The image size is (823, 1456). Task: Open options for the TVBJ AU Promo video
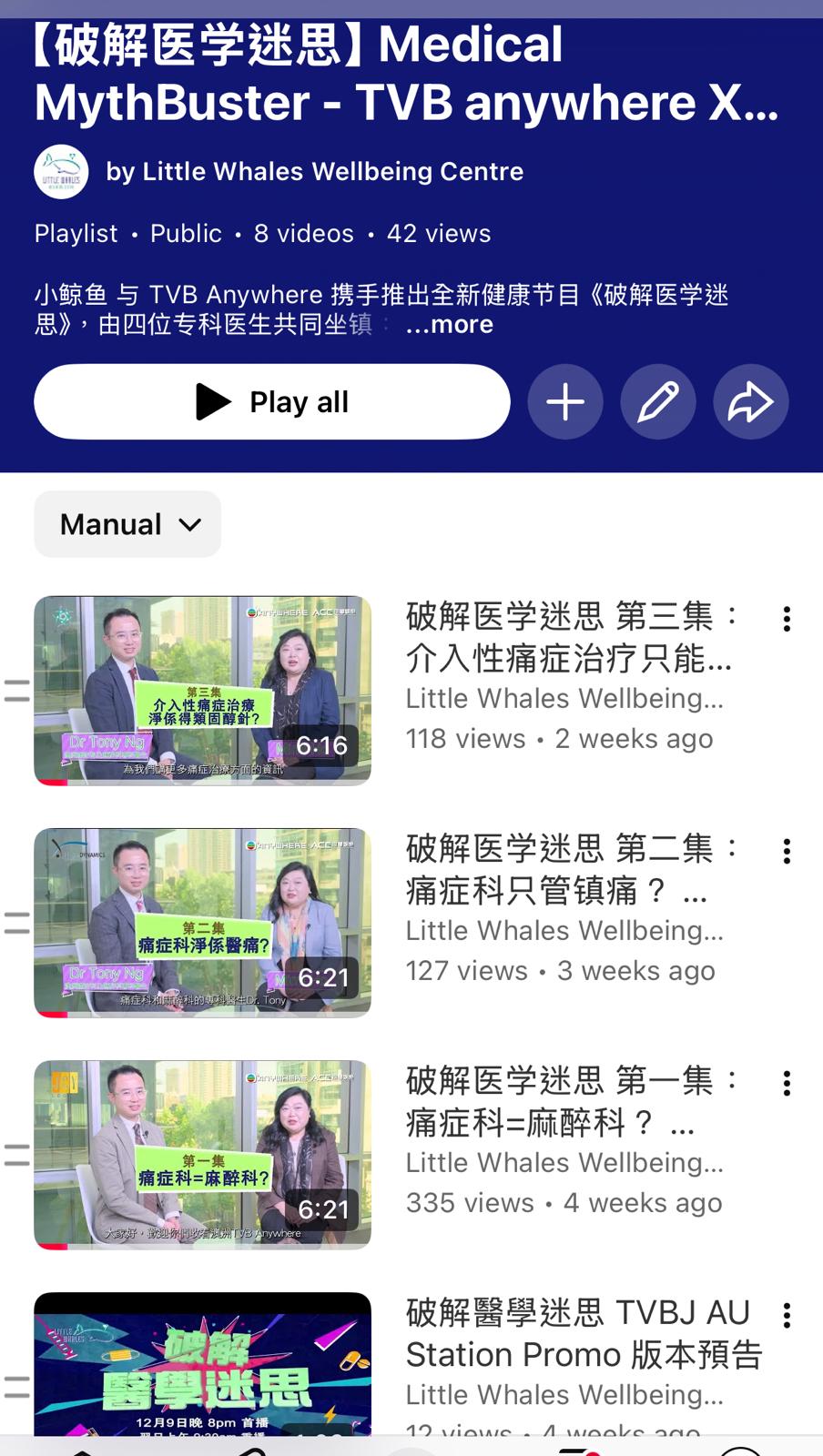[787, 1315]
